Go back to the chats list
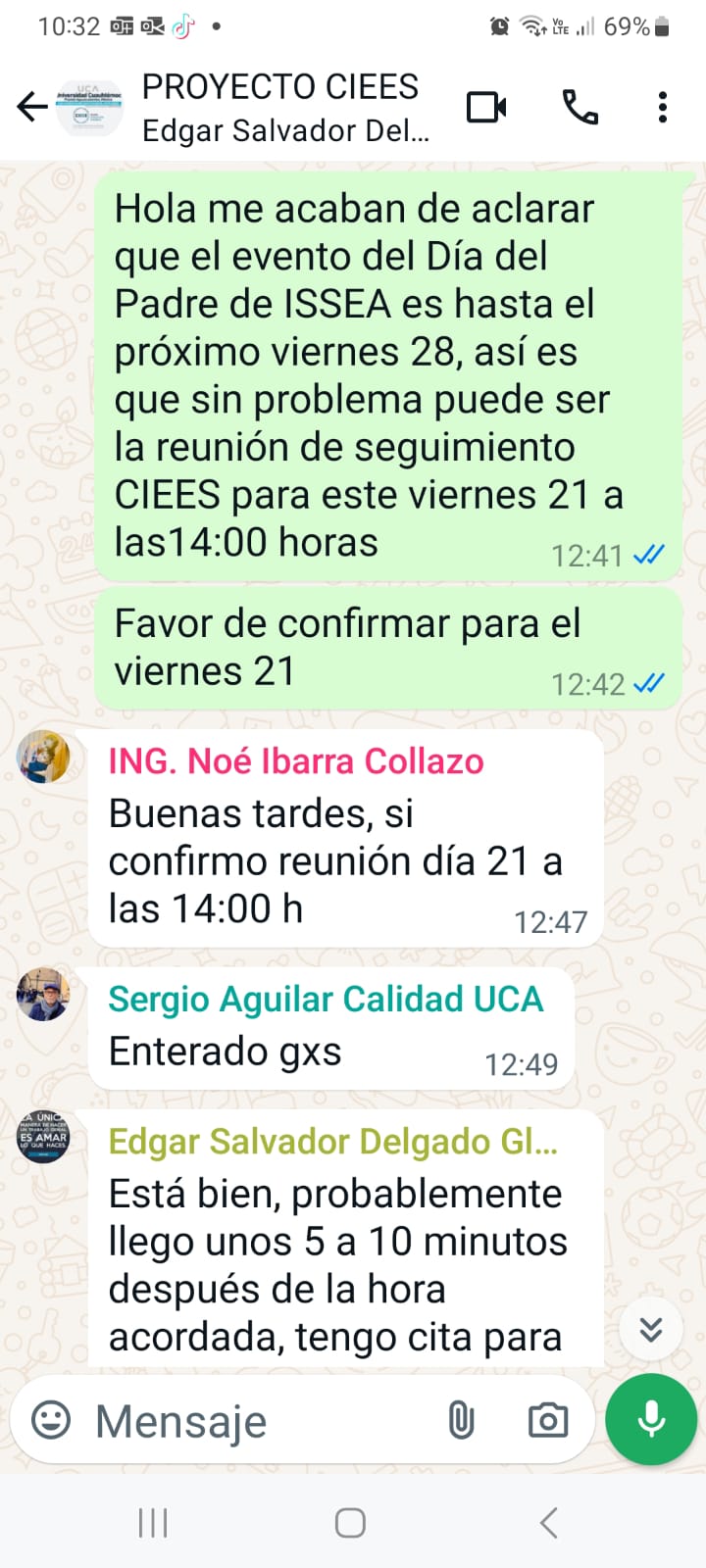706x1568 pixels. pyautogui.click(x=32, y=107)
